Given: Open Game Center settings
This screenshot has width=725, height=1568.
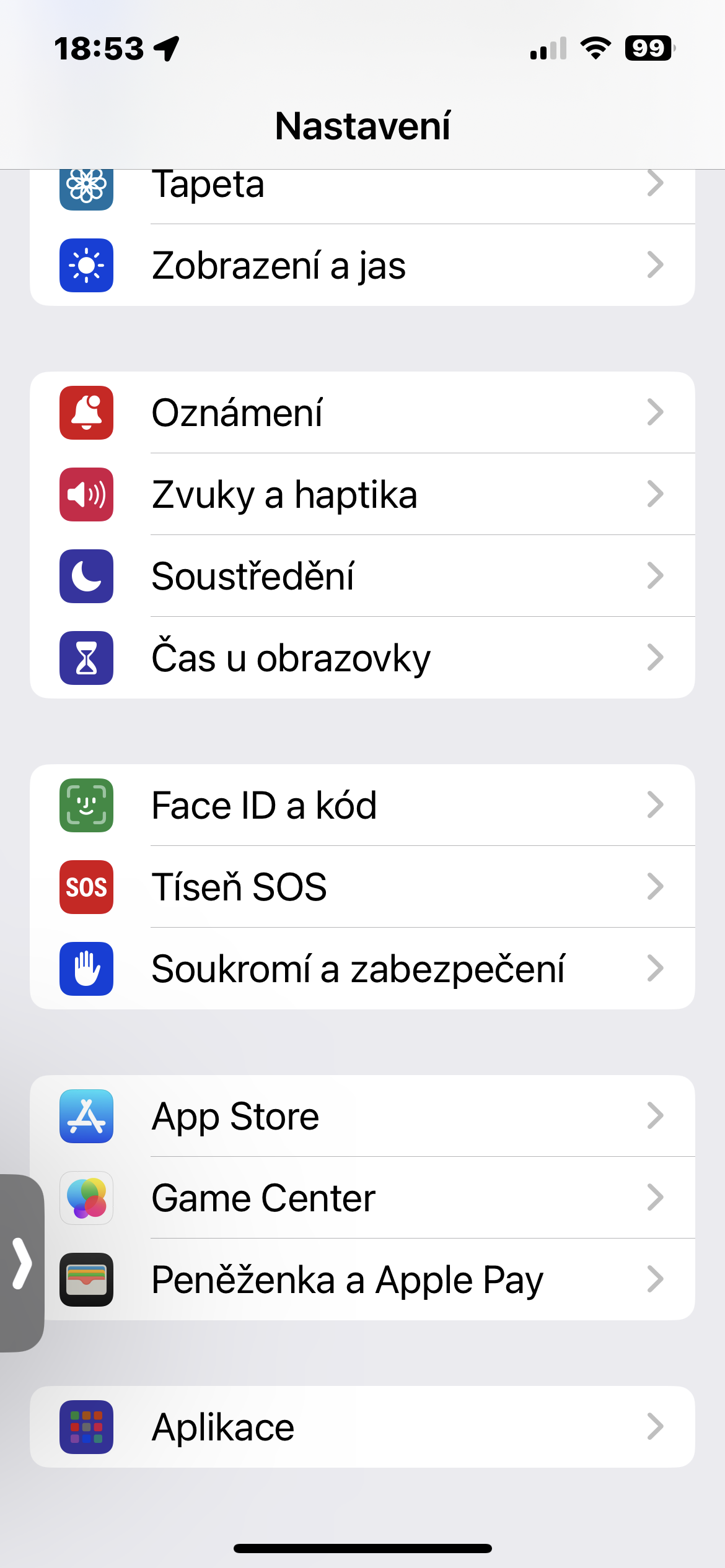Looking at the screenshot, I should pos(362,1198).
